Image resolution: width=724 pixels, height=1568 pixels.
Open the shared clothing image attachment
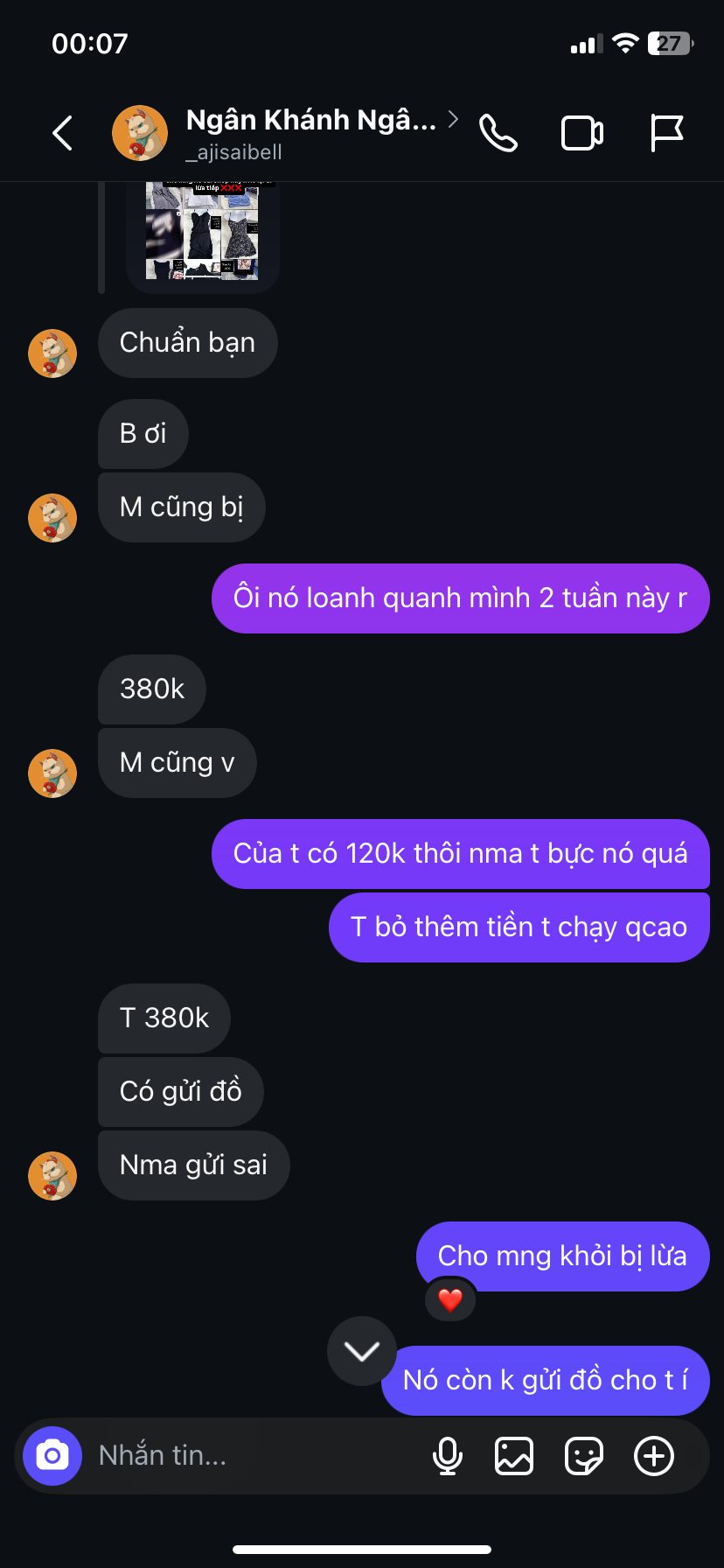pos(202,231)
